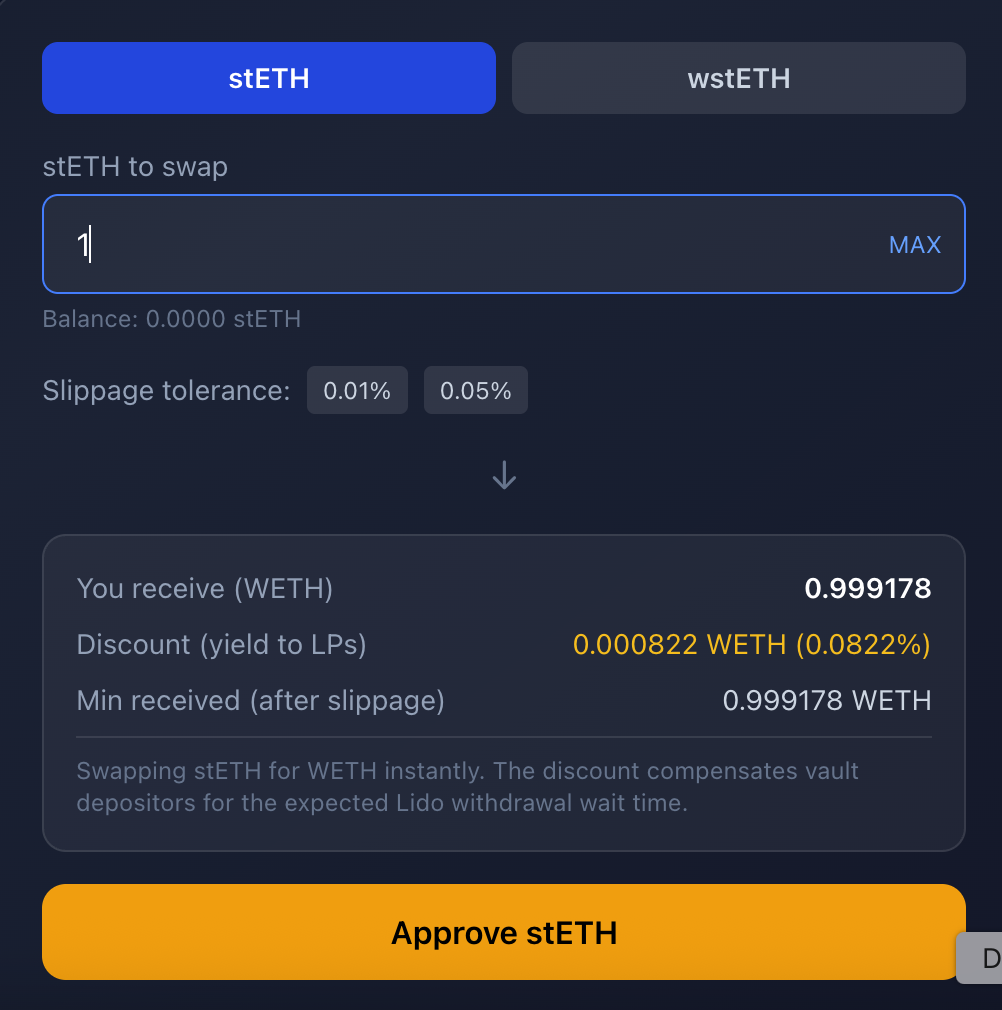This screenshot has width=1002, height=1010.
Task: Click the orange discount value text
Action: [750, 644]
